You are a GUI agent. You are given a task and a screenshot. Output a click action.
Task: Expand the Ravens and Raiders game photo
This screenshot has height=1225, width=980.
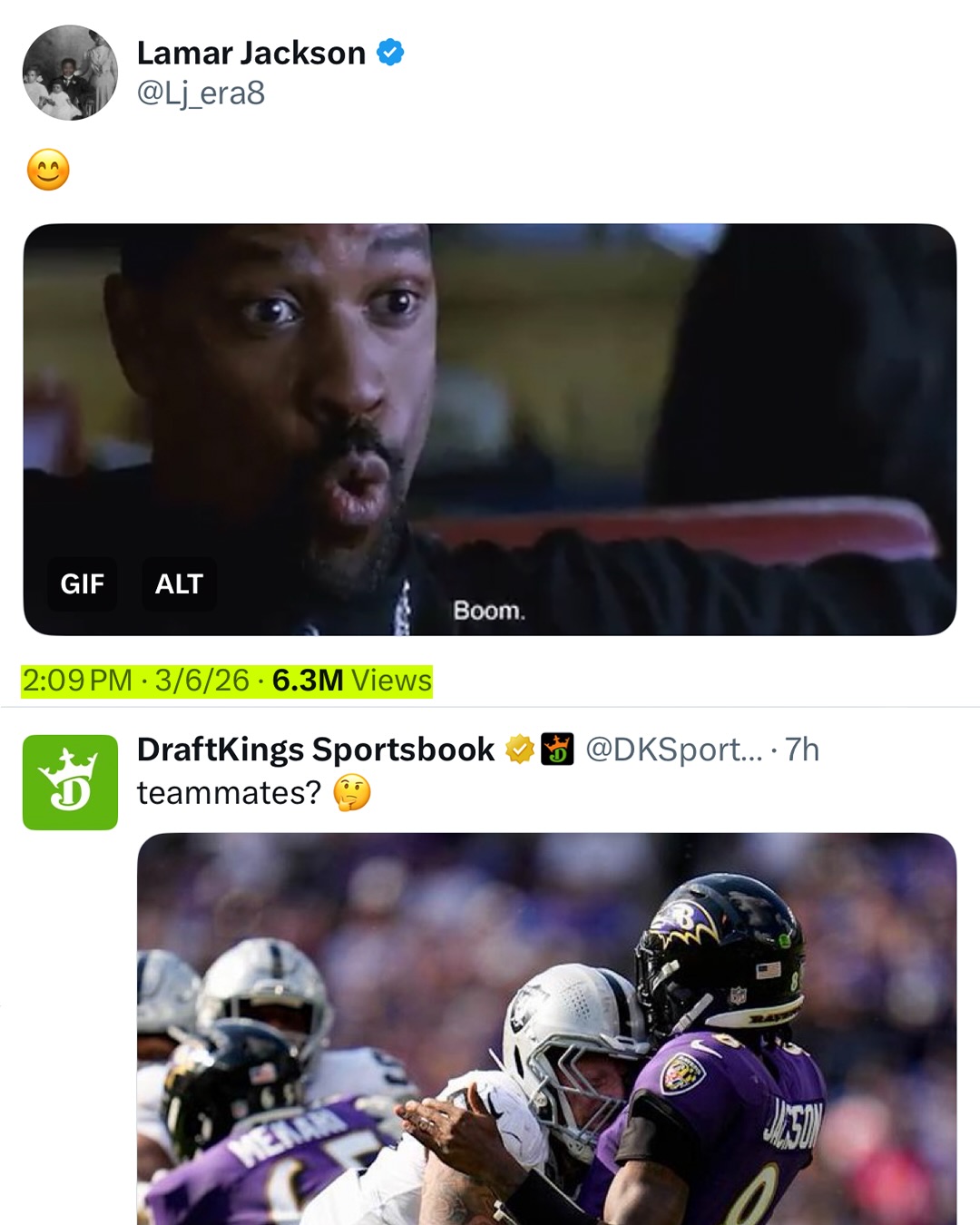(546, 1028)
